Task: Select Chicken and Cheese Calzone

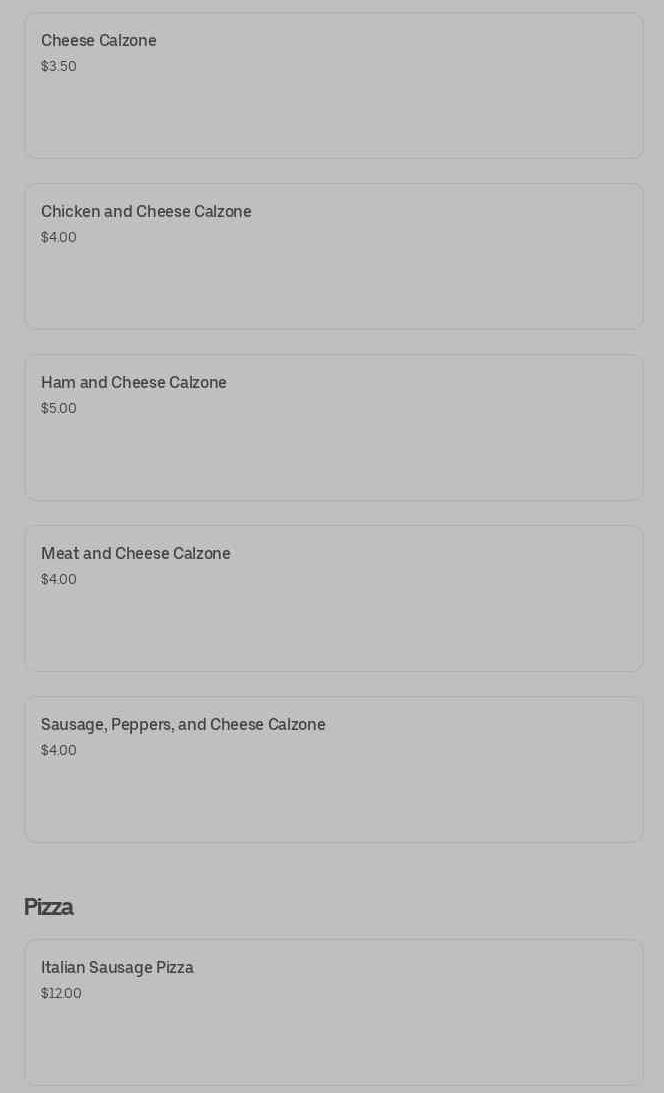Action: coord(333,256)
